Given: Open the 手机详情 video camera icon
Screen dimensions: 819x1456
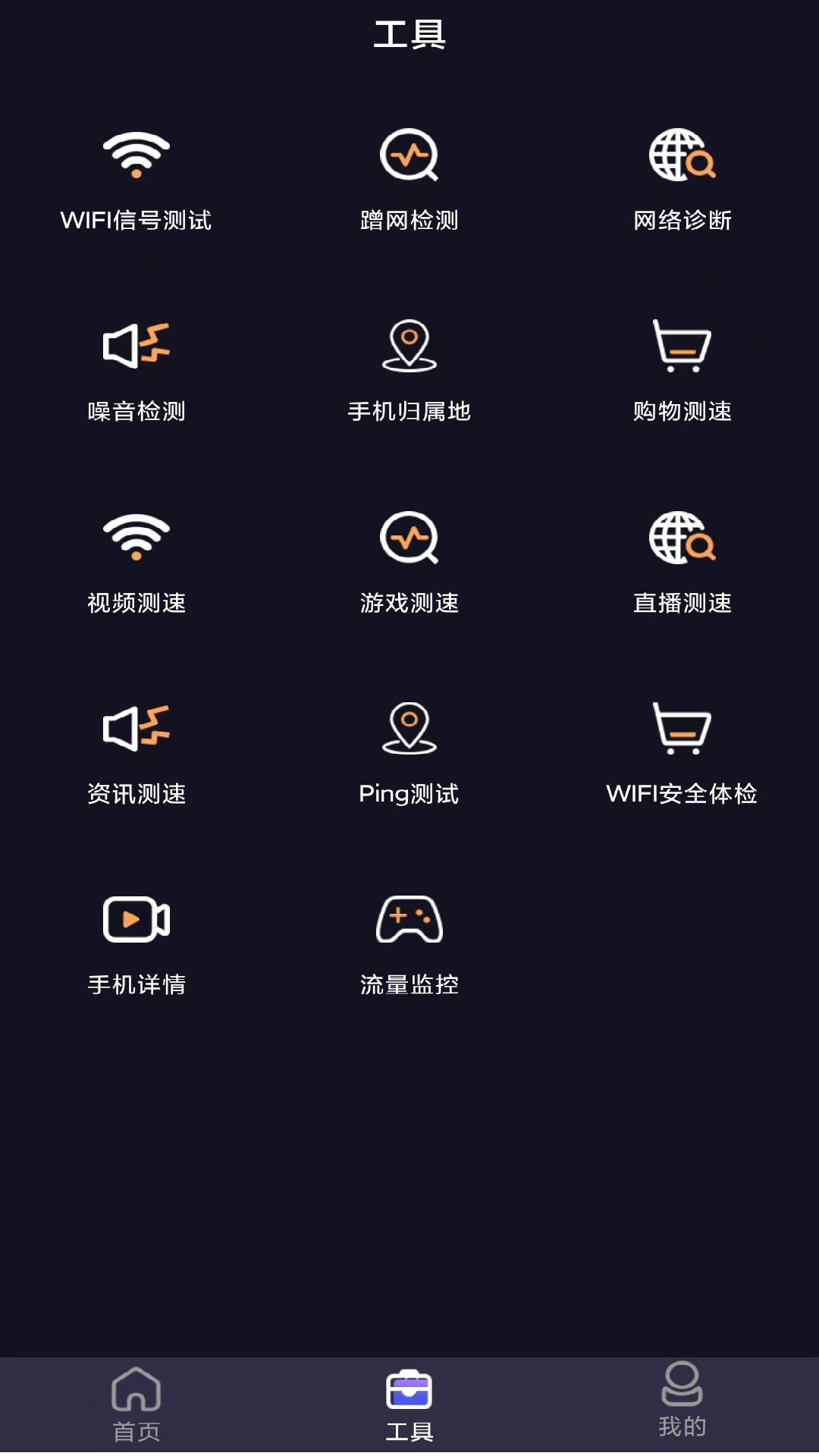Looking at the screenshot, I should point(136,919).
